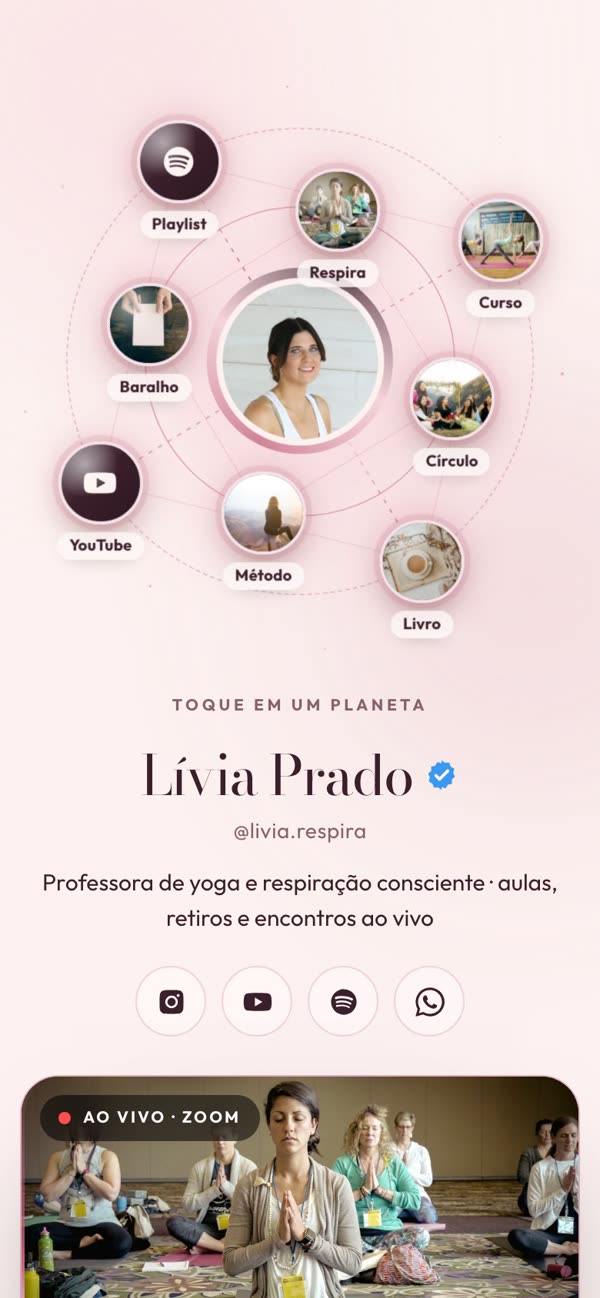600x1298 pixels.
Task: Open the Ao Vivo Zoom class card
Action: (x=300, y=1187)
